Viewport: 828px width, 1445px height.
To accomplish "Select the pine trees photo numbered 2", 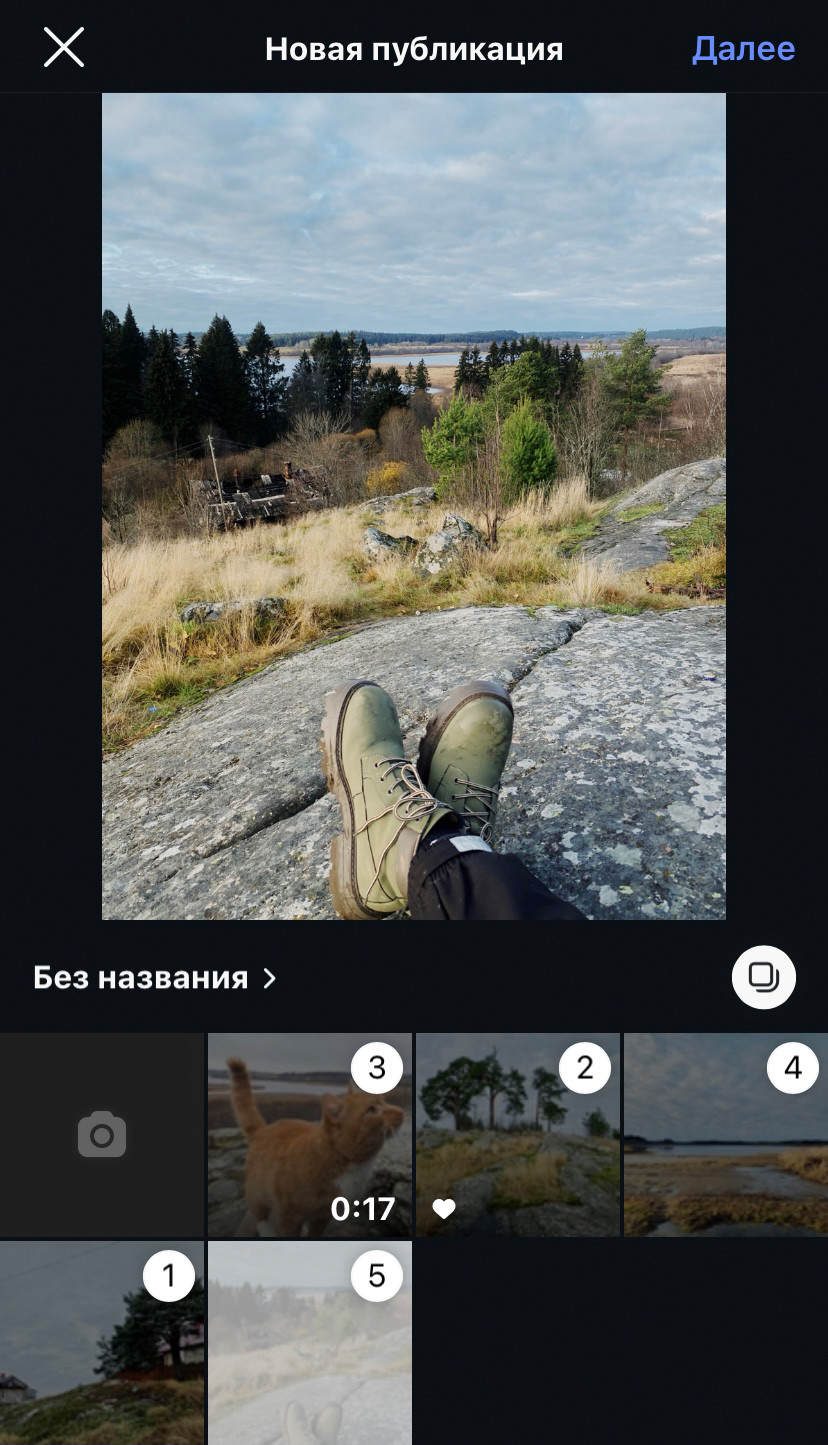I will tap(517, 1135).
